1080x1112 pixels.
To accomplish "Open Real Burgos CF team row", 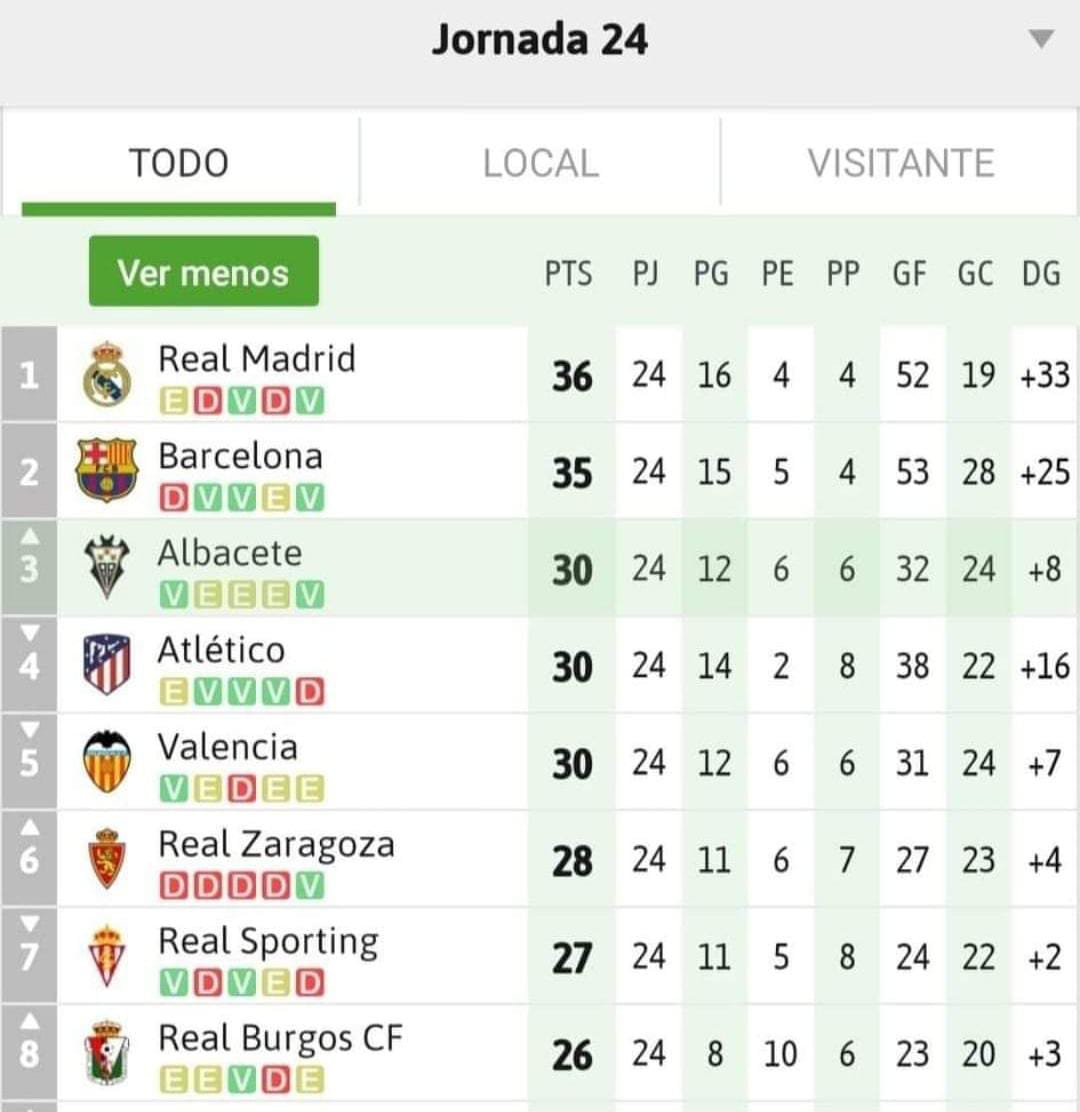I will [x=280, y=1038].
